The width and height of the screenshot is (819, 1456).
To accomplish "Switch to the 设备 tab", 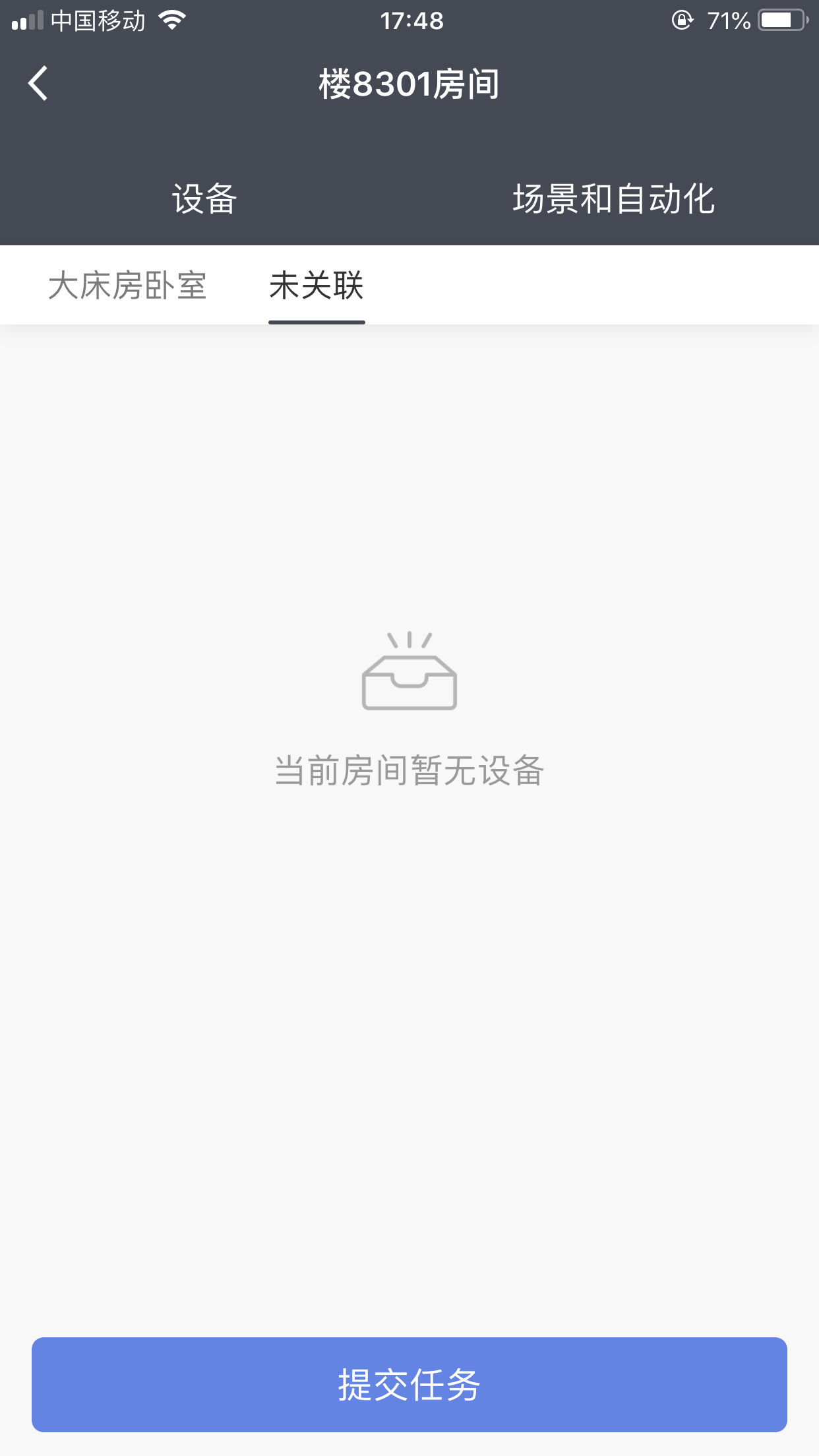I will pyautogui.click(x=204, y=198).
